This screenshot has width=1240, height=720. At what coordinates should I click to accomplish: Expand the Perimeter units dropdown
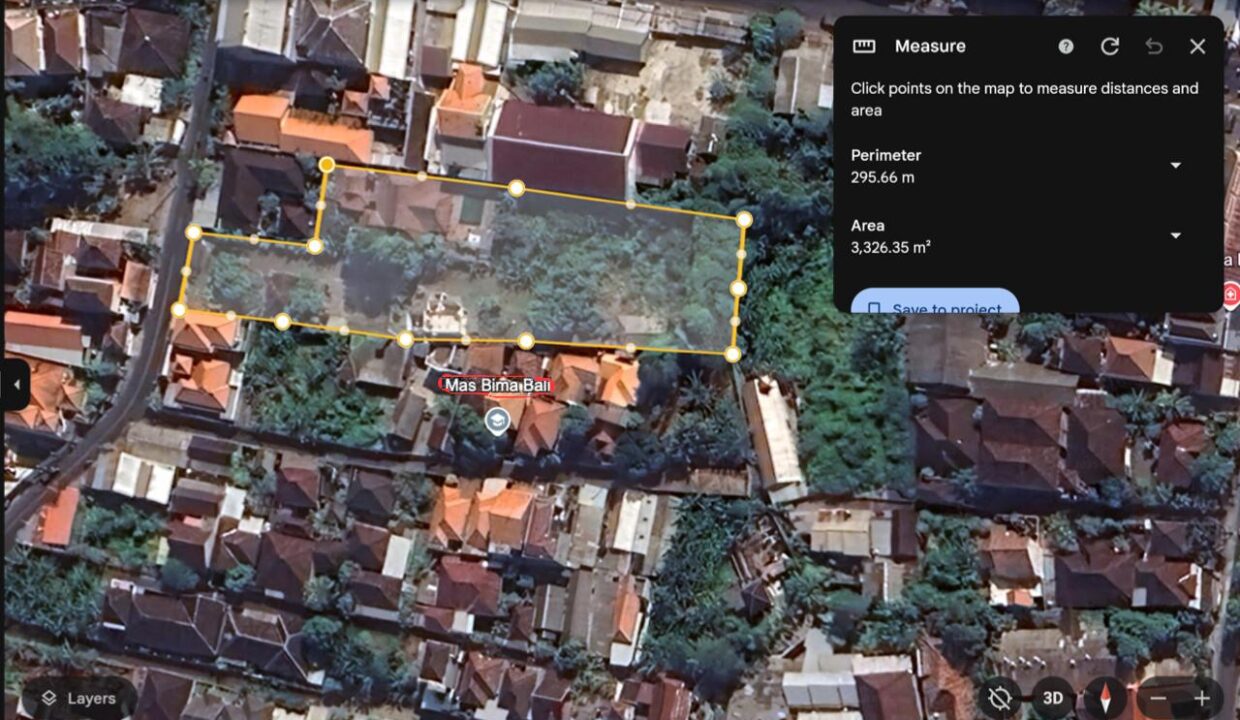pyautogui.click(x=1175, y=165)
